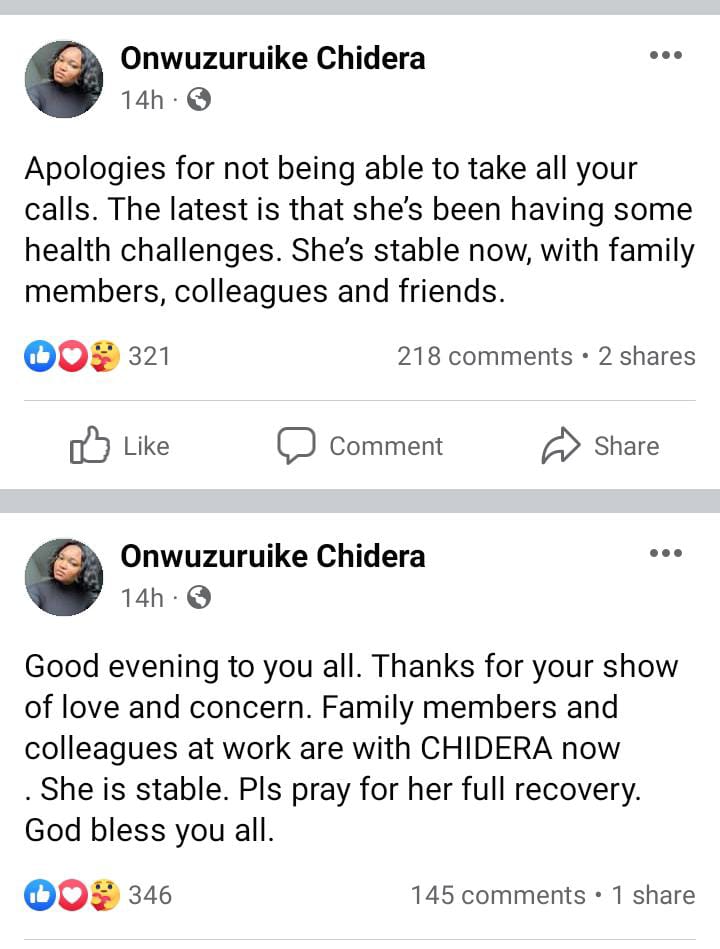Open author name on the apologies post
The image size is (720, 949).
click(x=273, y=58)
